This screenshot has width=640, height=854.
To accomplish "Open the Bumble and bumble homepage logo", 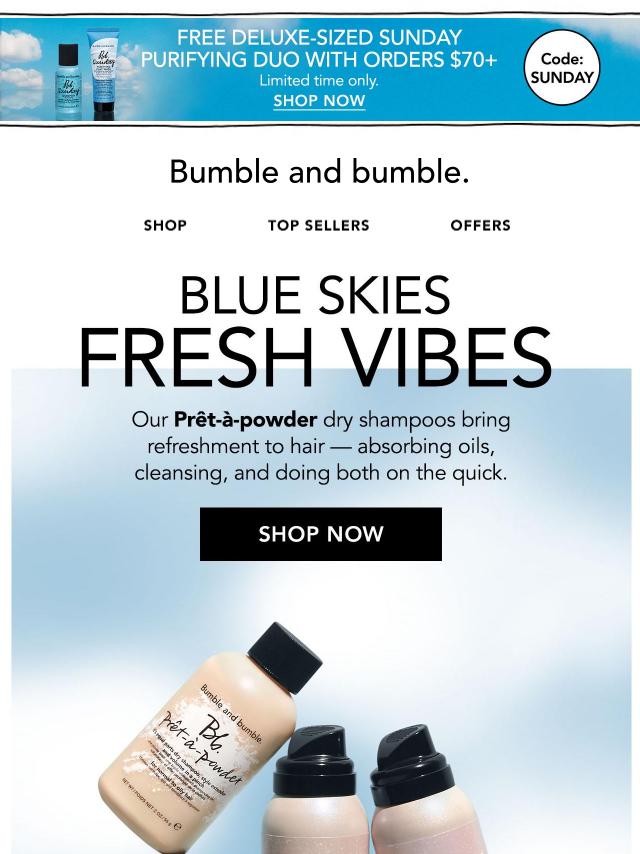I will pos(319,172).
